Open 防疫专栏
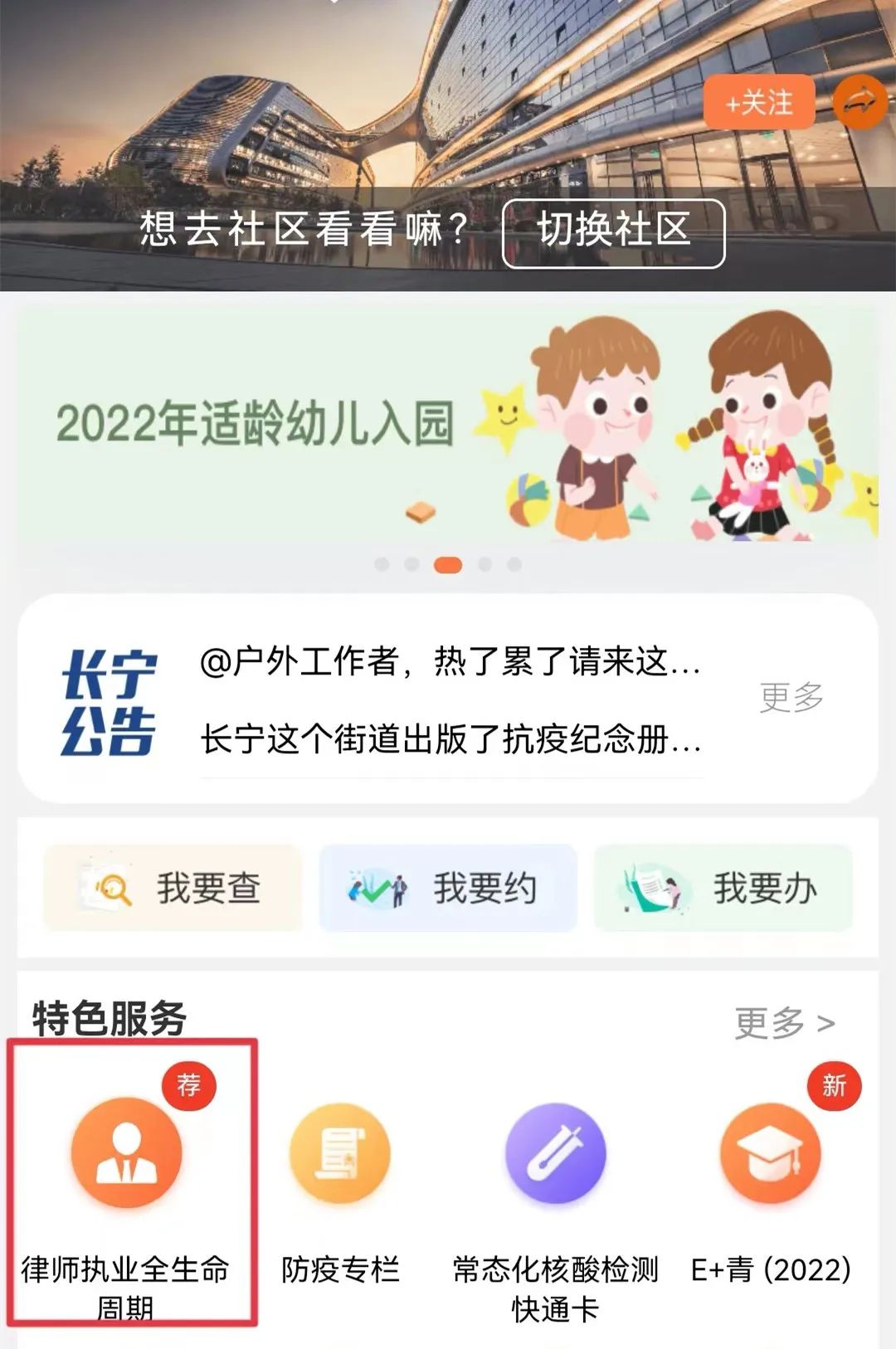The width and height of the screenshot is (896, 1349). coord(339,1155)
